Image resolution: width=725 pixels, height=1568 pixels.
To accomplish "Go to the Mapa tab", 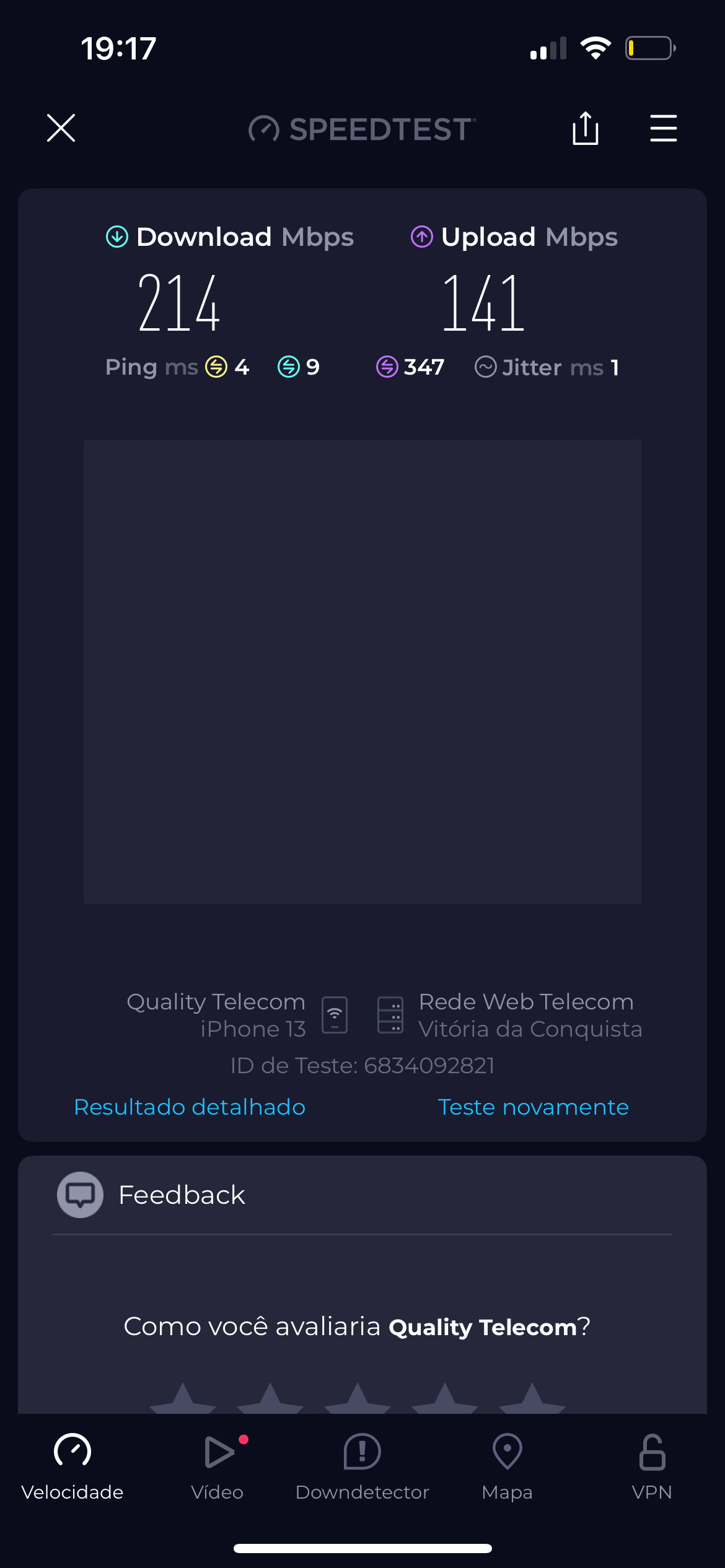I will tap(507, 1465).
